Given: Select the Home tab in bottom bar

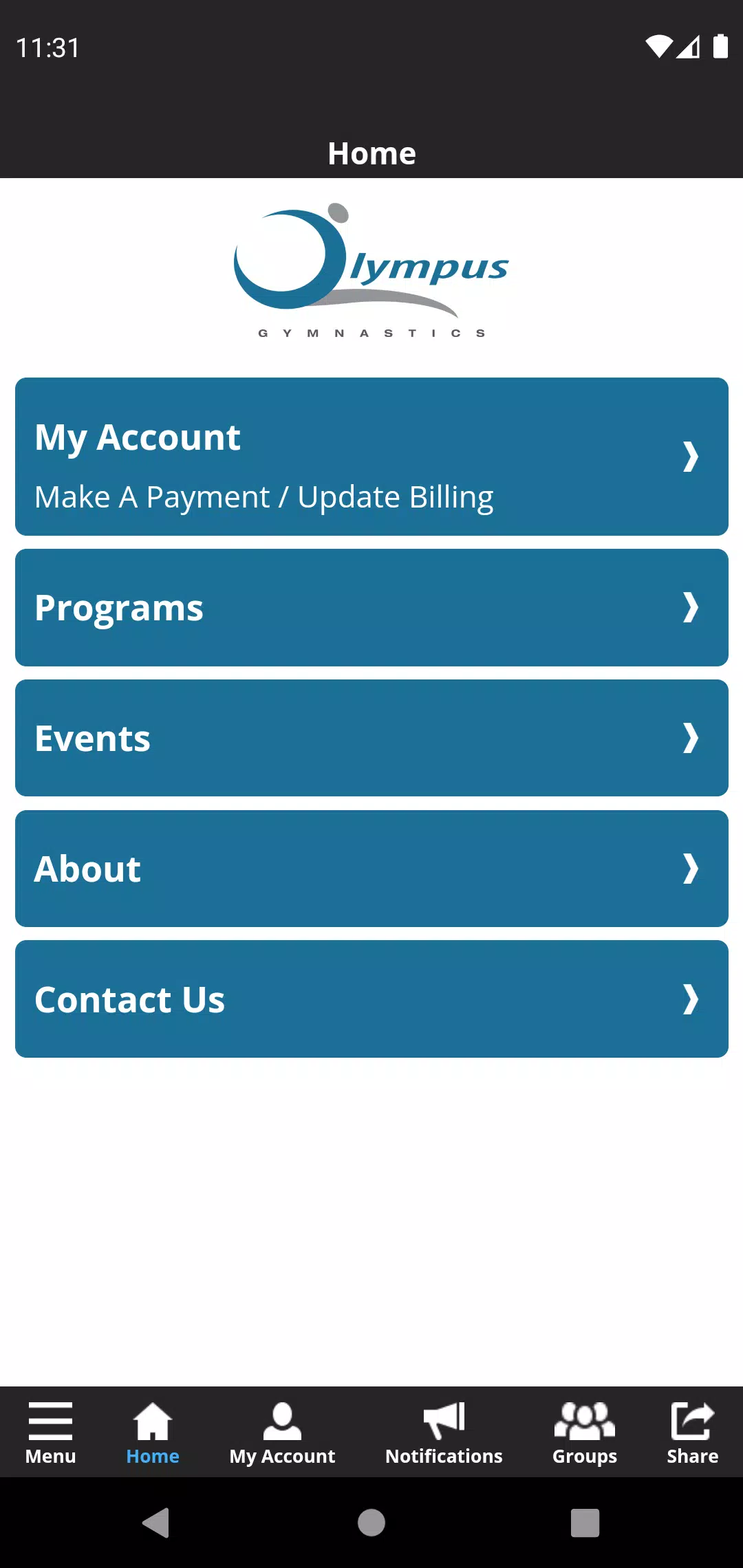Looking at the screenshot, I should pyautogui.click(x=153, y=1433).
